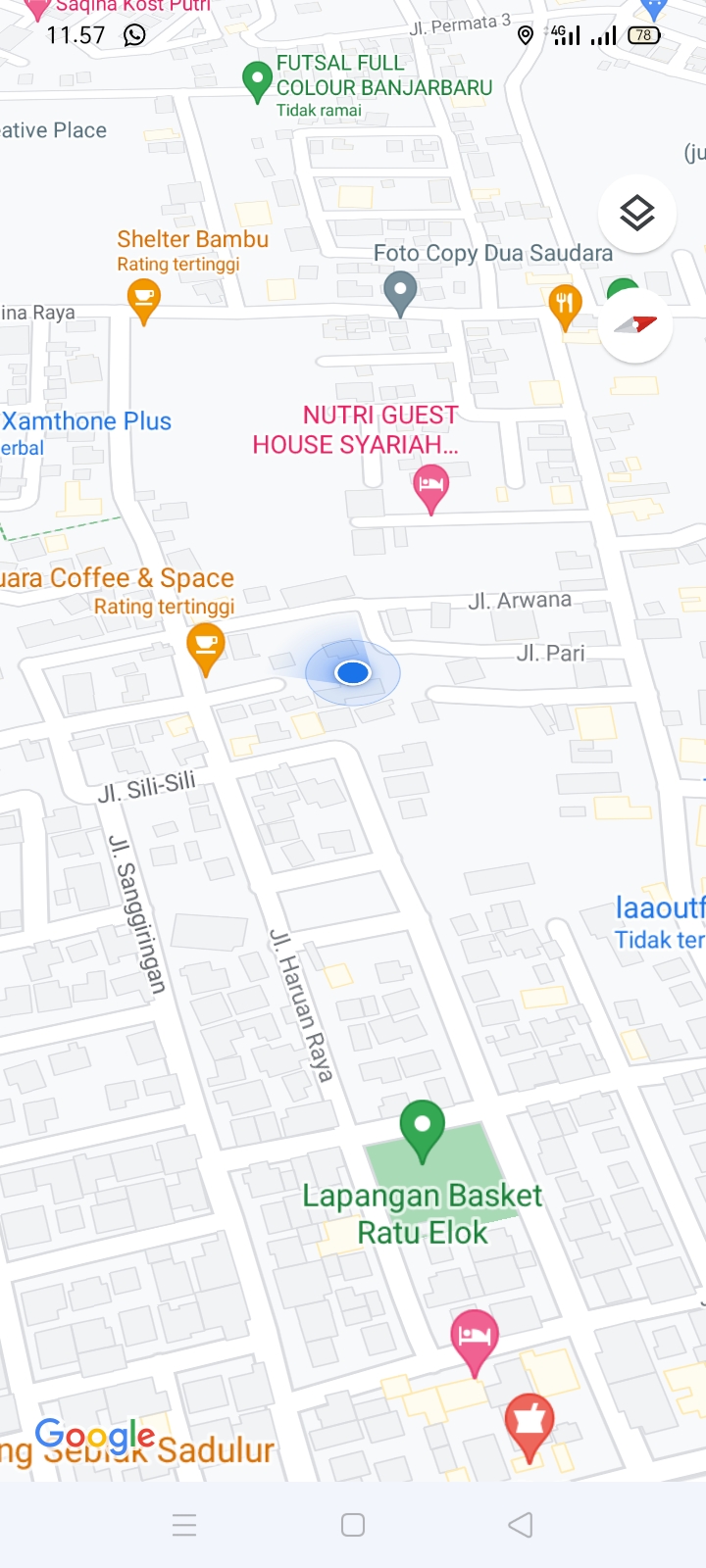Open Foto Copy Dua Saudara pin
The width and height of the screenshot is (706, 1568).
click(x=399, y=292)
